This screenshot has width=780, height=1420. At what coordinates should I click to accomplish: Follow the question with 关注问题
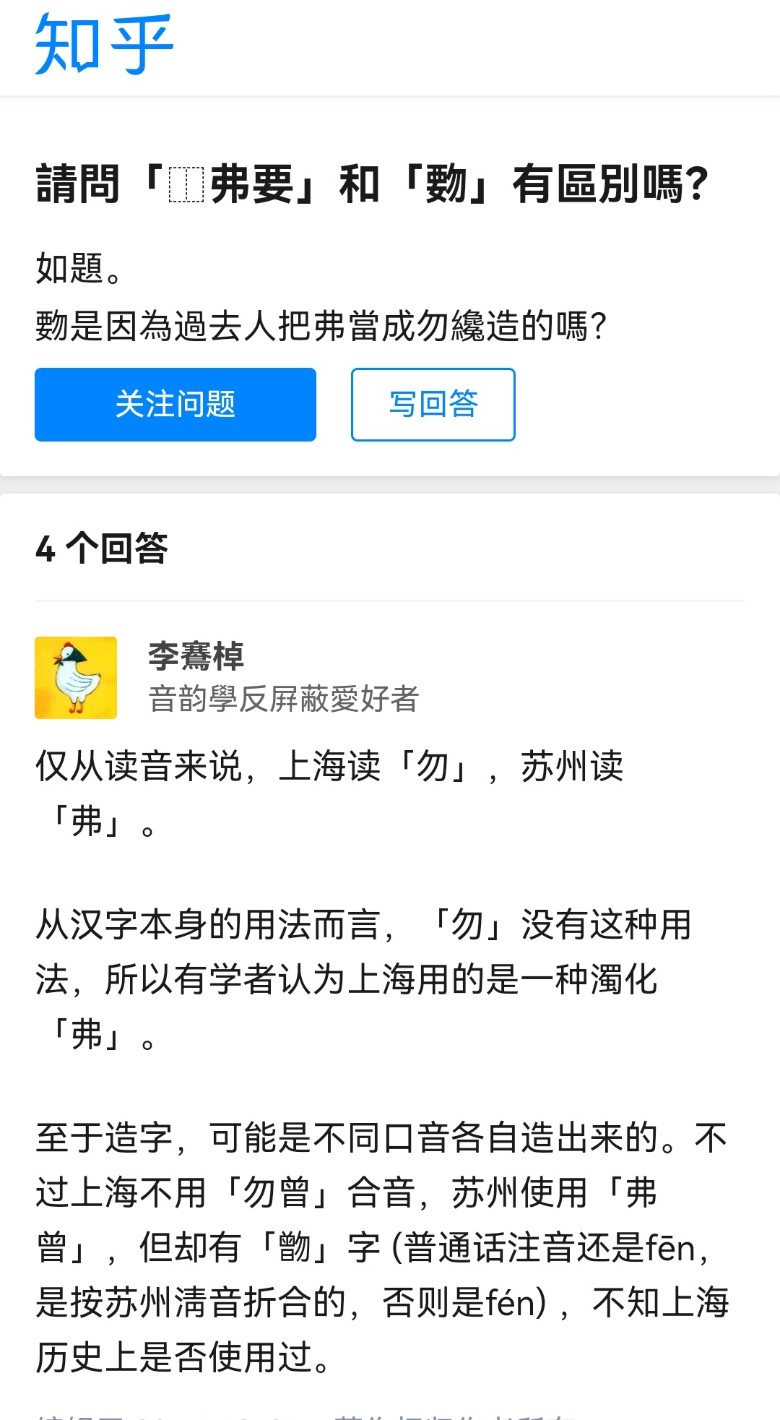point(175,404)
